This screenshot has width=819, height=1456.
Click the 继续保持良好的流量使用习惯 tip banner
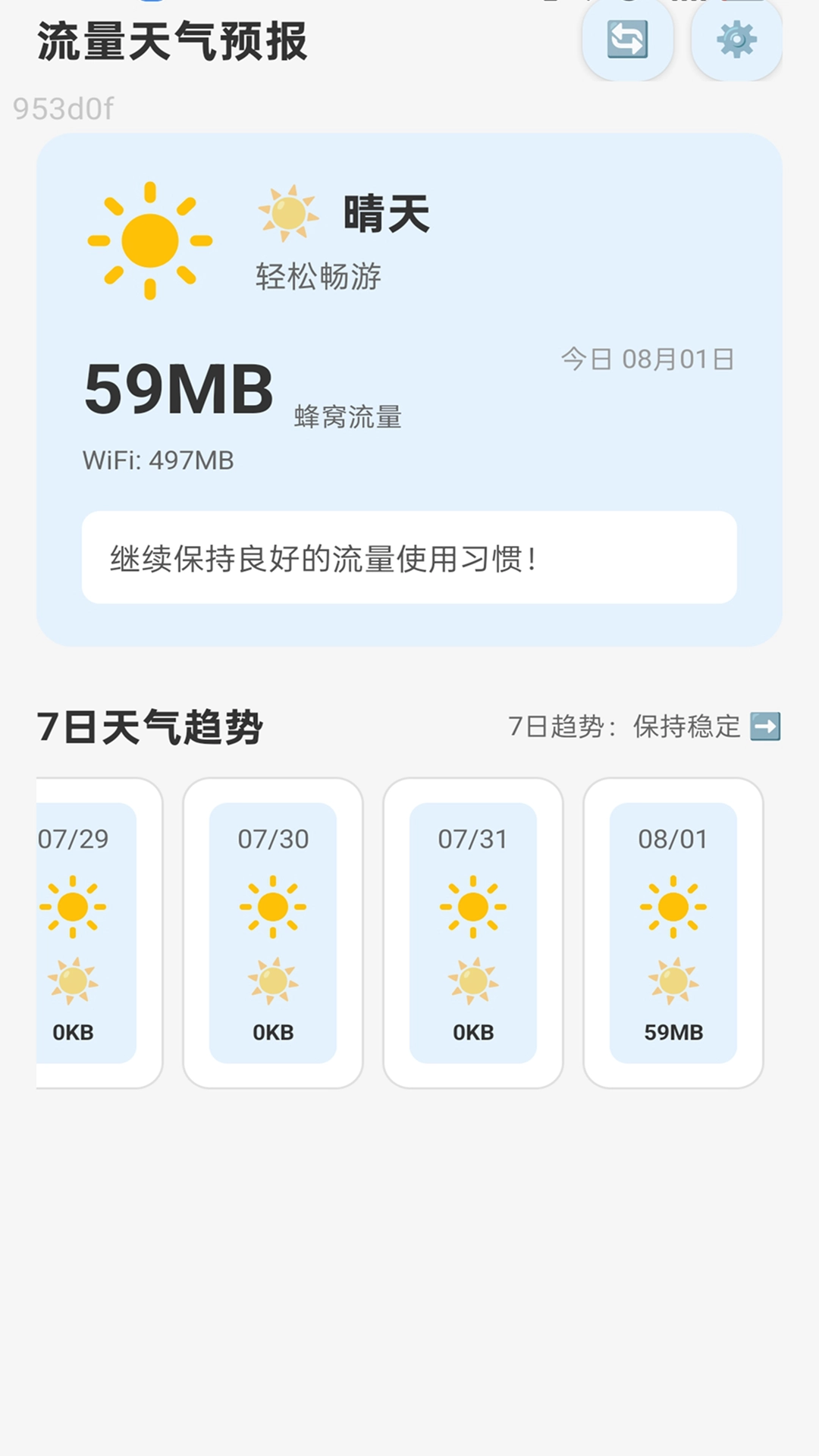click(x=409, y=556)
